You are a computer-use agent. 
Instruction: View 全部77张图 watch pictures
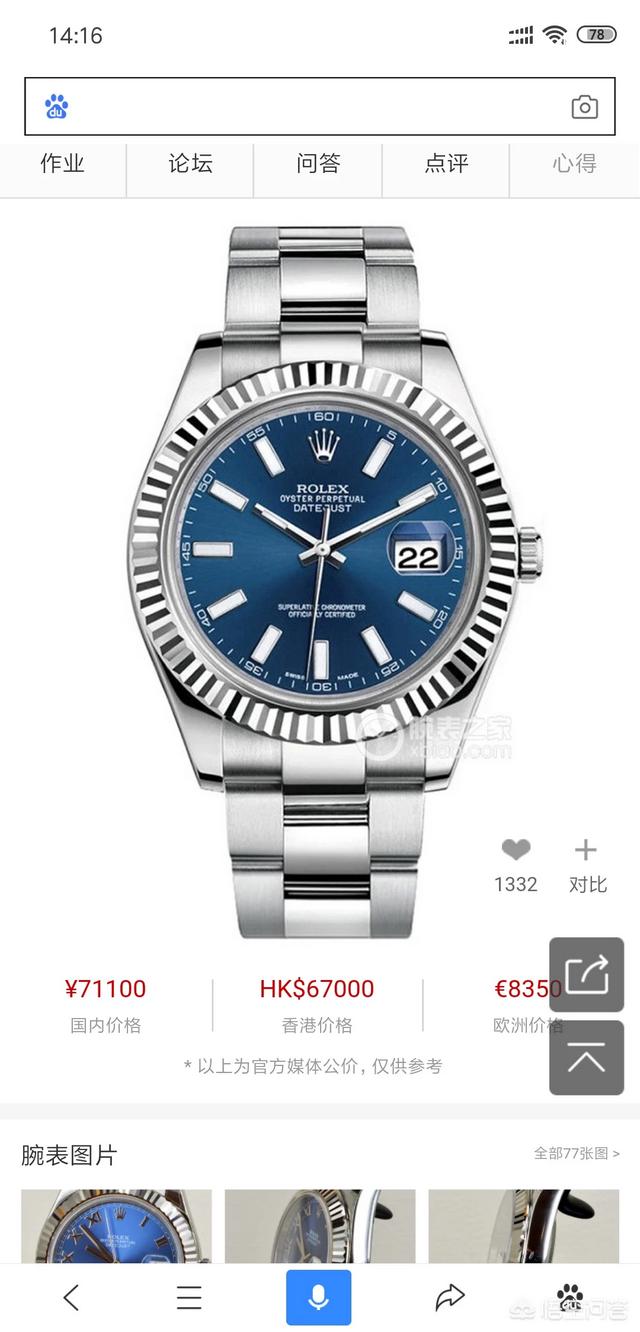576,1153
